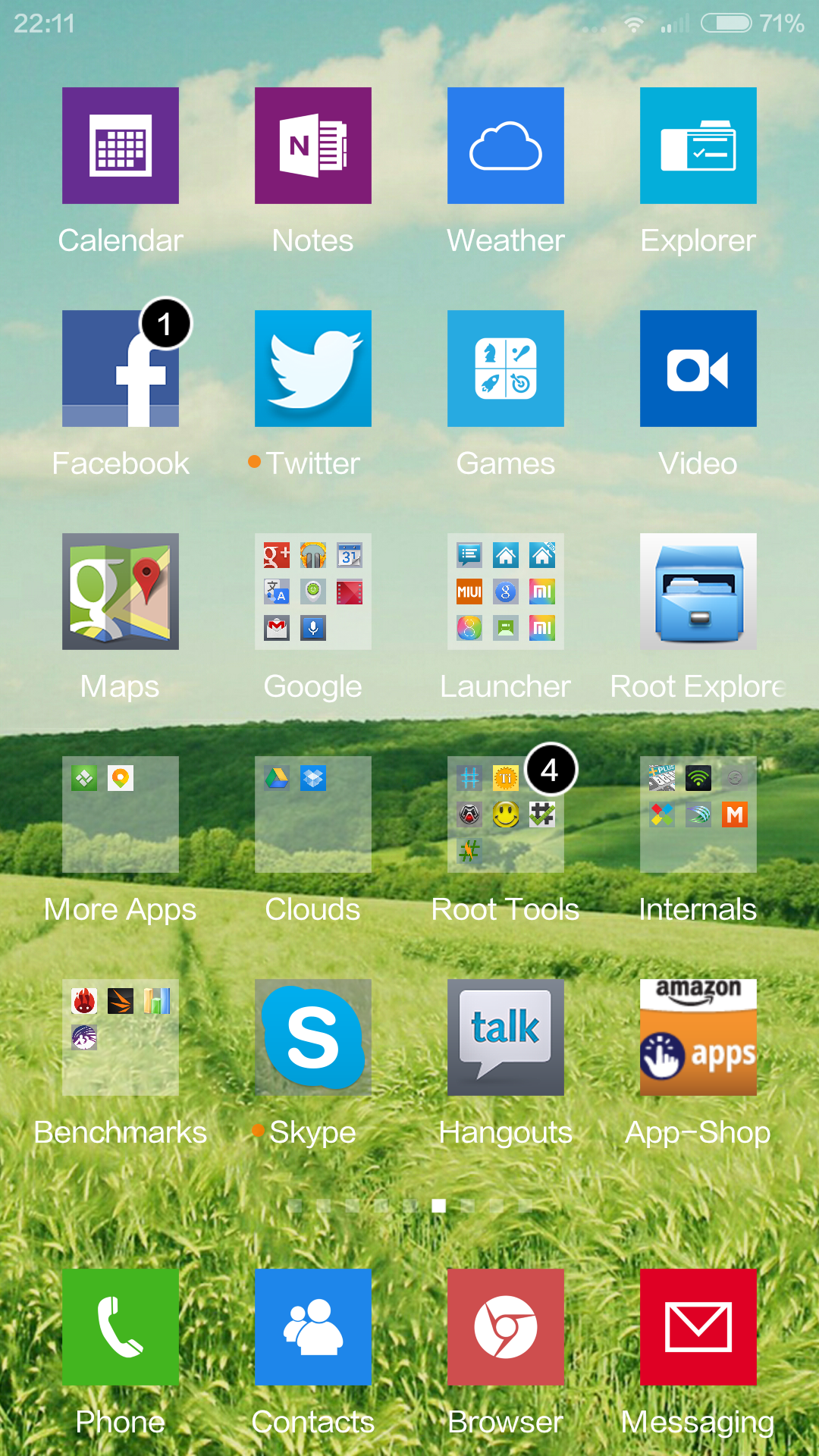Open the Root Tools folder

[506, 814]
